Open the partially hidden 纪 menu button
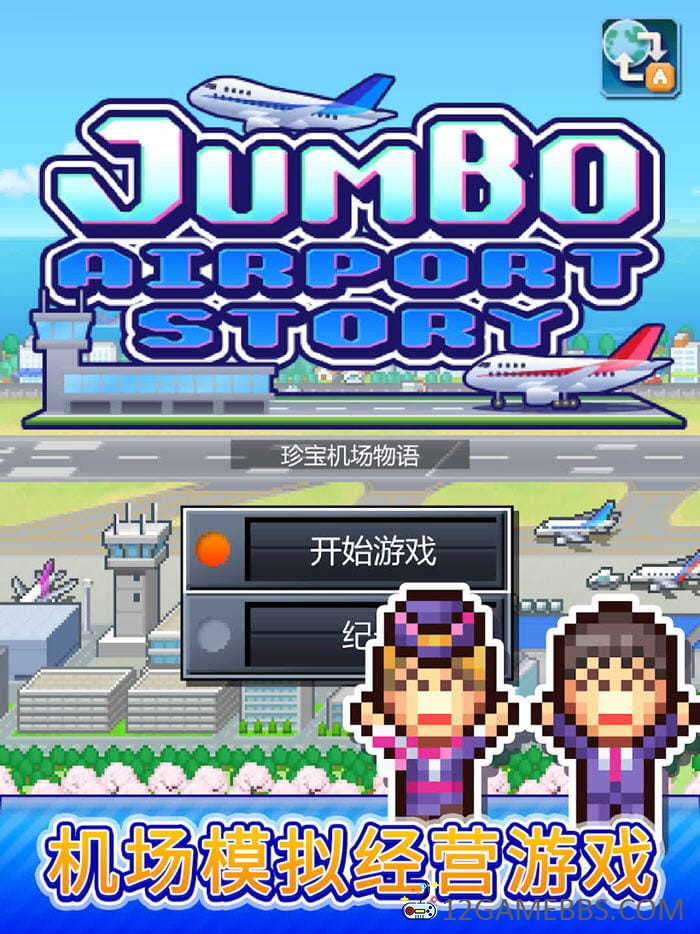The height and width of the screenshot is (934, 700). pos(300,632)
